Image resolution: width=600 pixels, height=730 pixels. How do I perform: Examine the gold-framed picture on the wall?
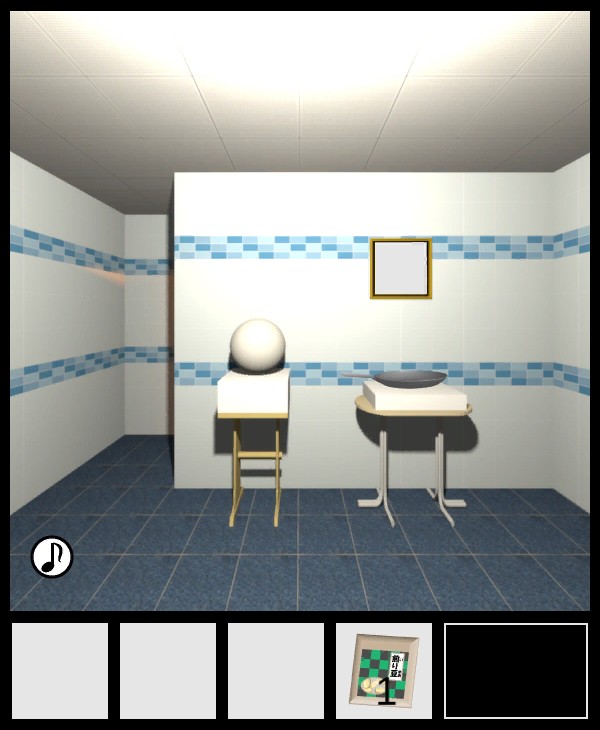pyautogui.click(x=401, y=268)
